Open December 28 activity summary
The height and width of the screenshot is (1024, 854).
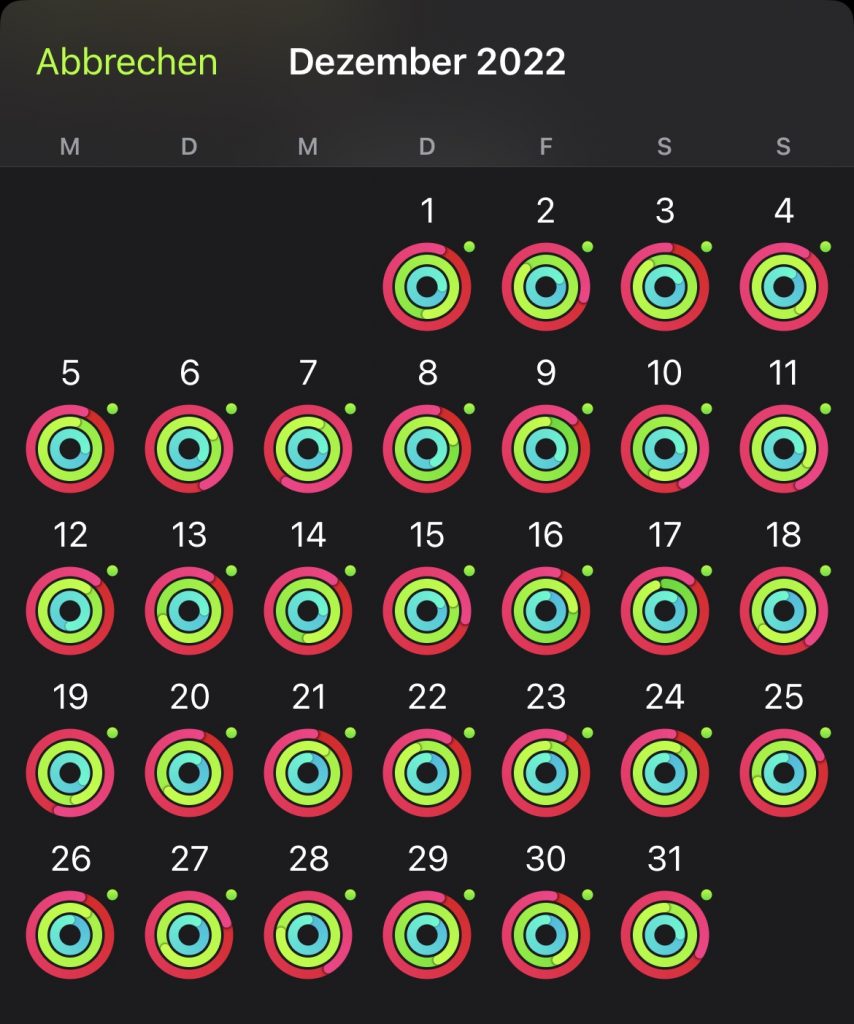coord(308,934)
